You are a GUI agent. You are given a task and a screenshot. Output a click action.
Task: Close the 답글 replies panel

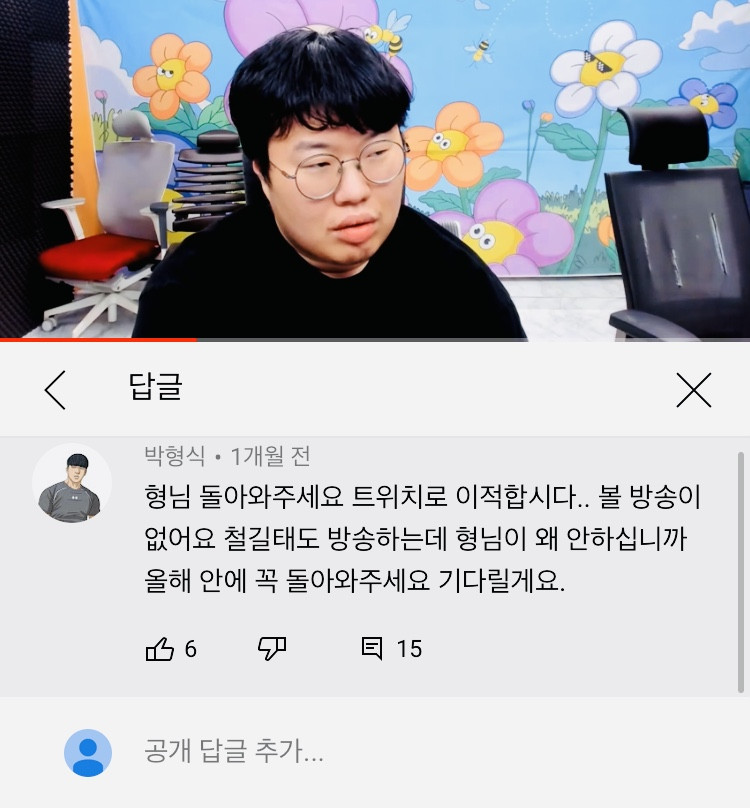point(693,389)
